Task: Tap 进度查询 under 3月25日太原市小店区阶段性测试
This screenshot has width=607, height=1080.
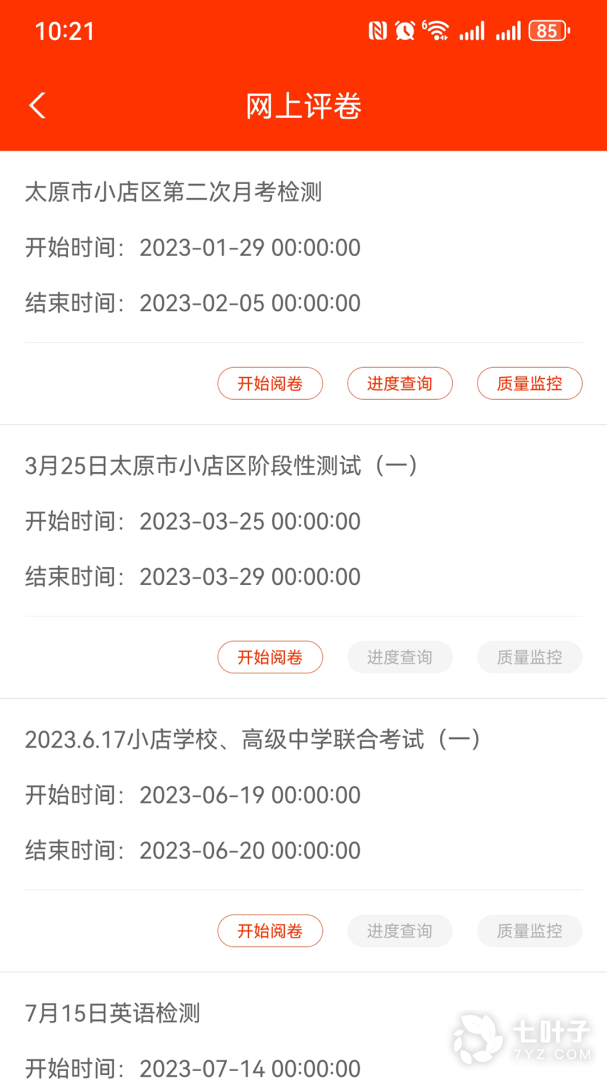Action: coord(400,657)
